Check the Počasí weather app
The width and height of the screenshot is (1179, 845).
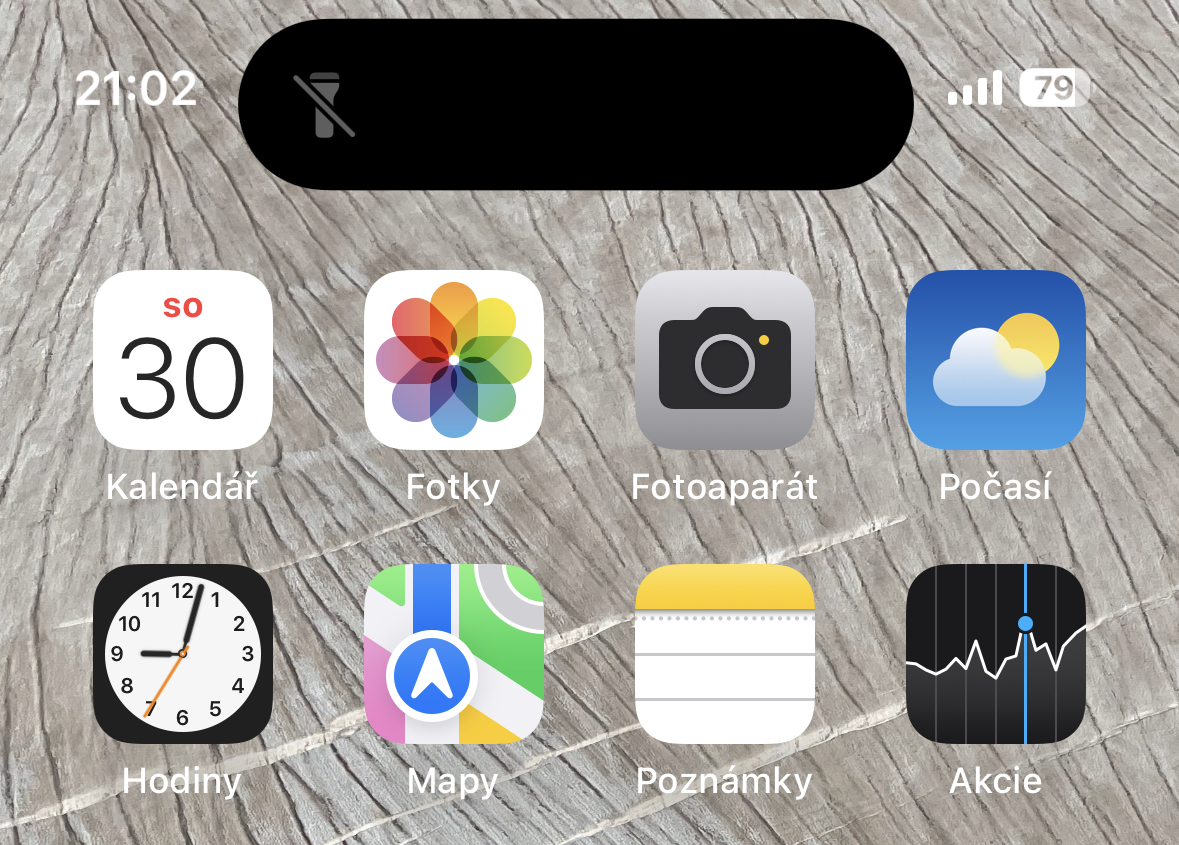[x=995, y=360]
